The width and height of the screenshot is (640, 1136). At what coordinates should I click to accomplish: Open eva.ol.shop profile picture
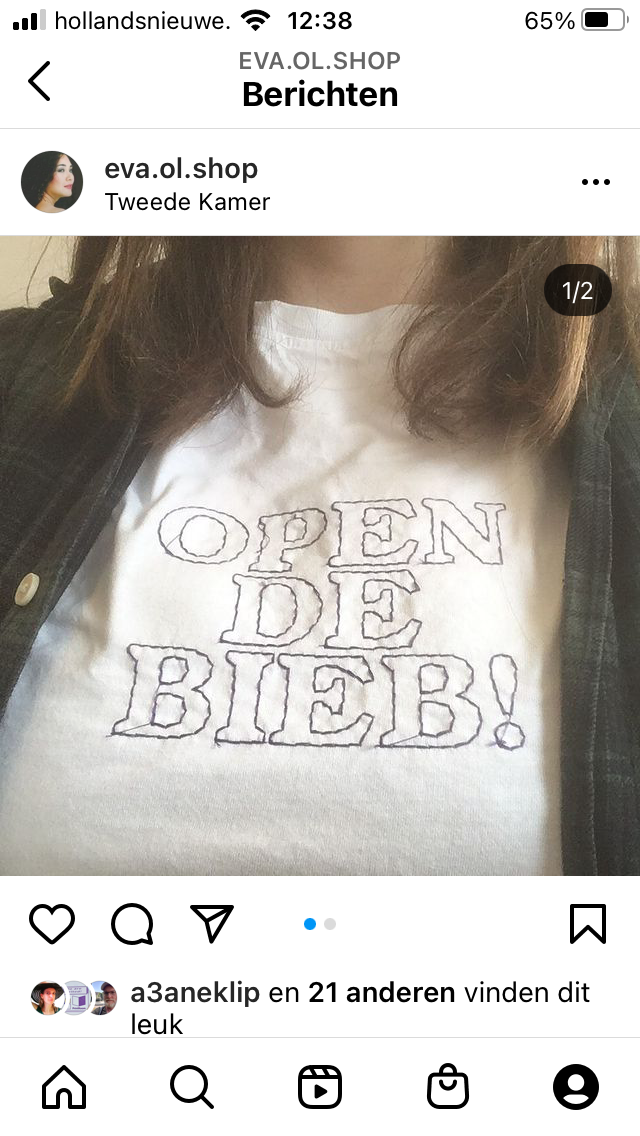pyautogui.click(x=51, y=182)
